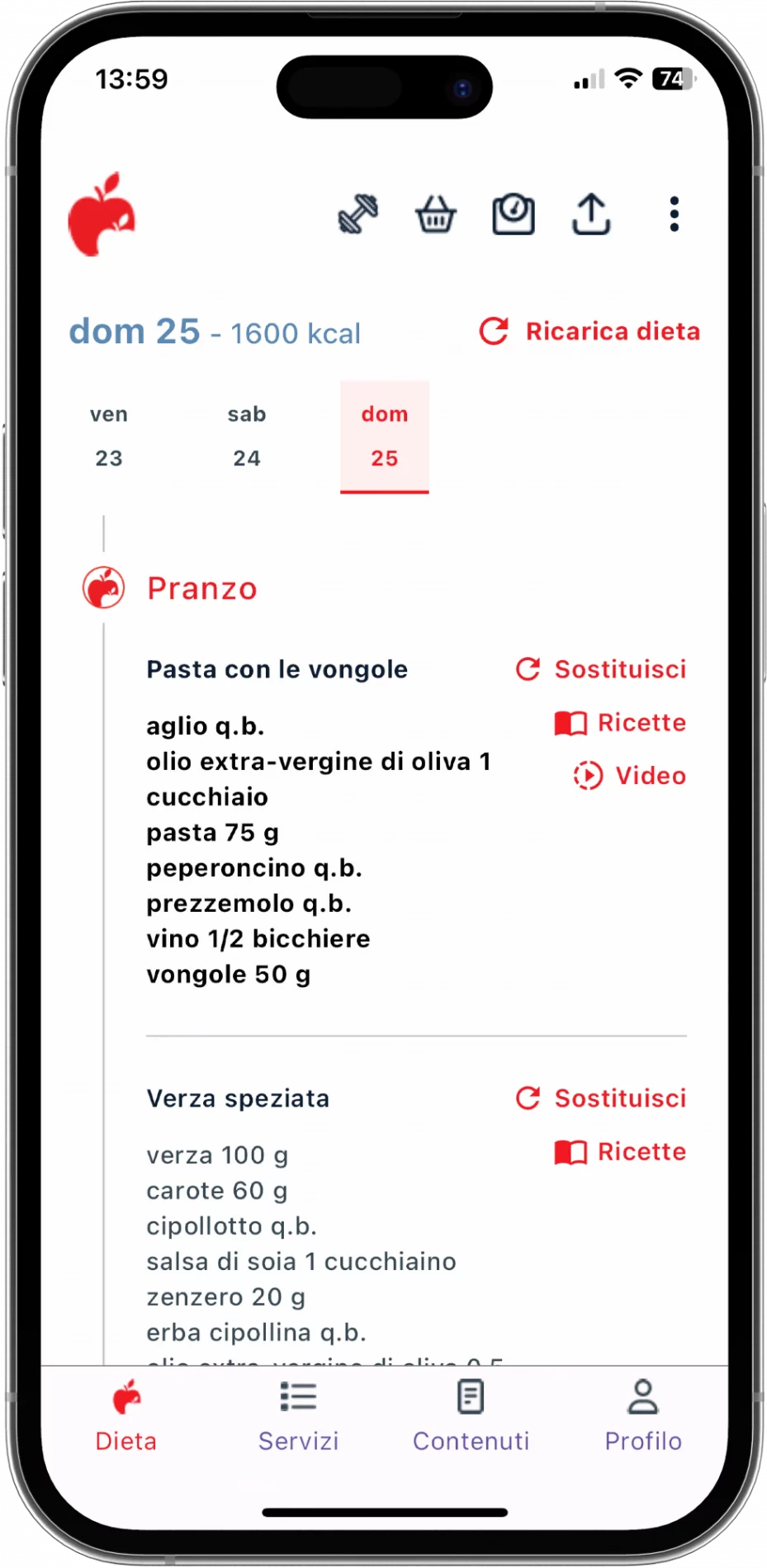Switch to the Contenuti tab
The image size is (767, 1568).
471,1417
